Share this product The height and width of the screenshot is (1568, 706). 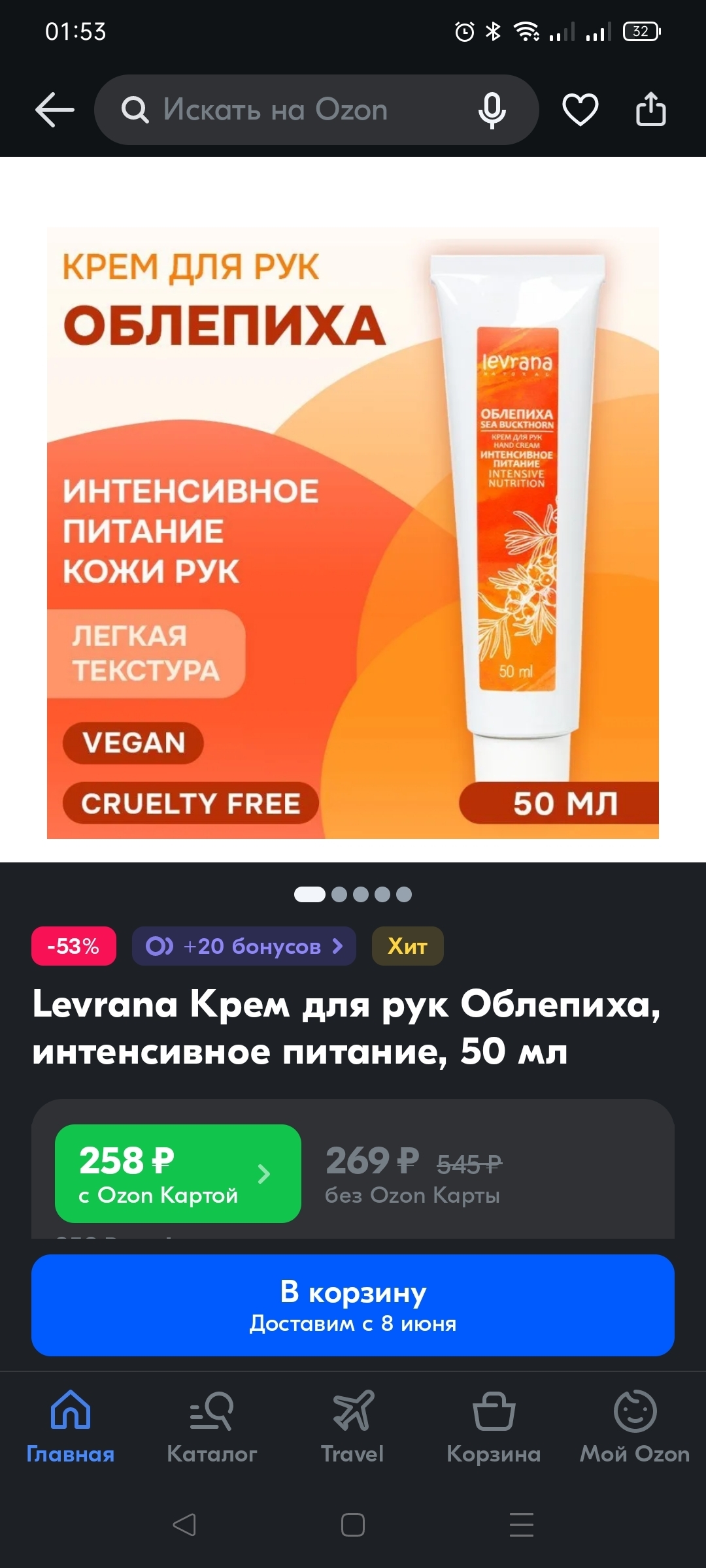coord(650,110)
